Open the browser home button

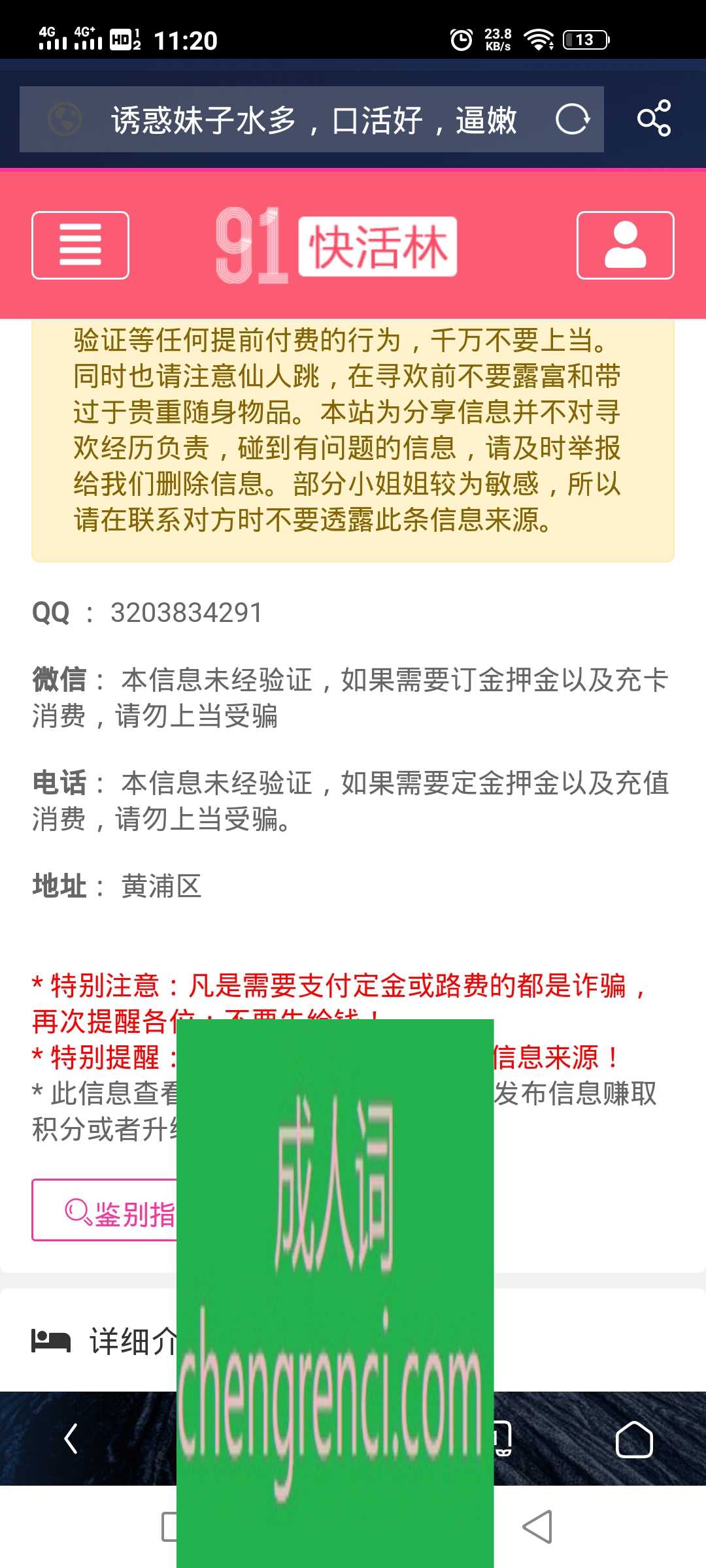pos(634,1439)
